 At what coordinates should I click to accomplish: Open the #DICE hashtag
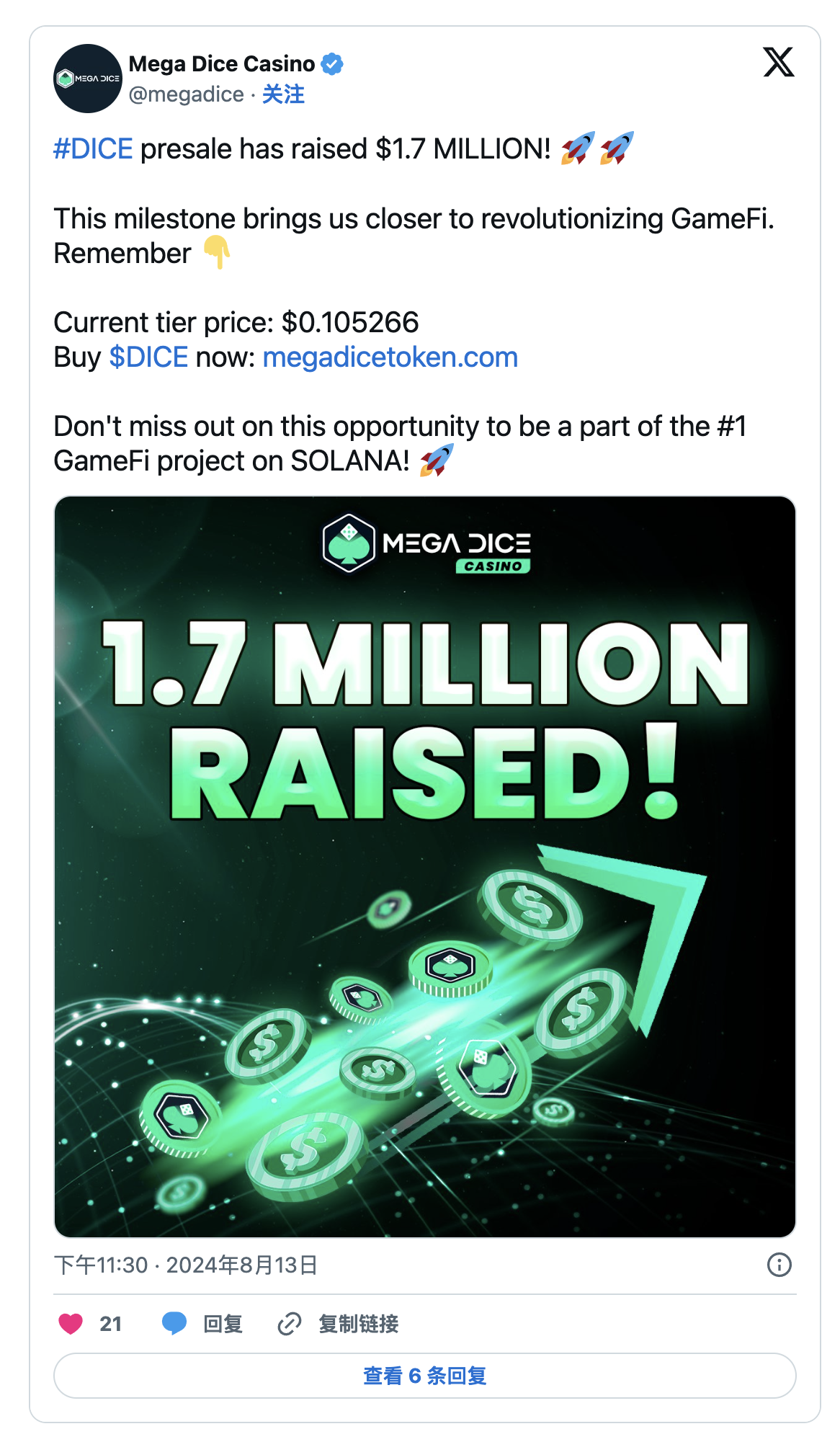click(93, 149)
